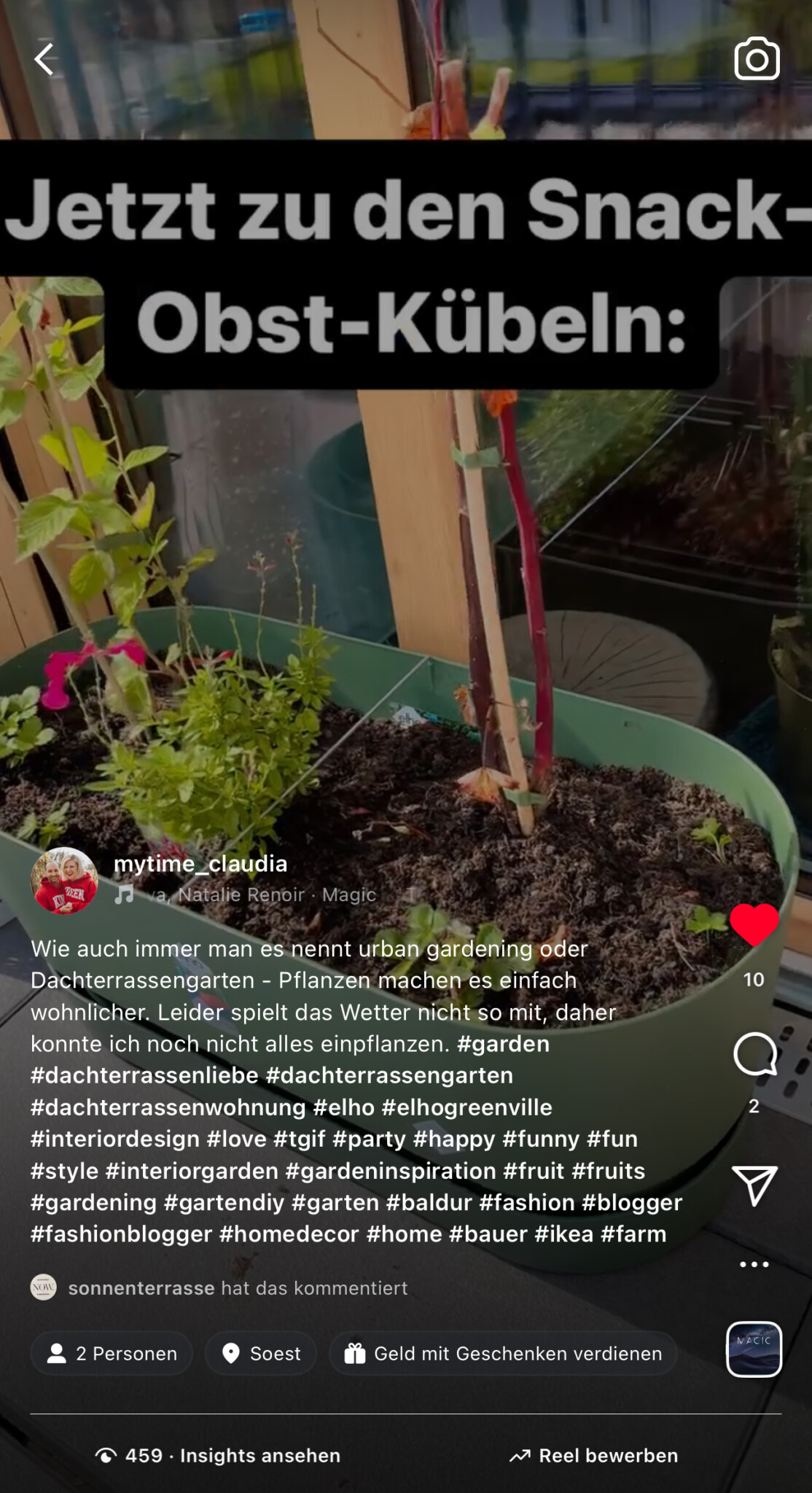The height and width of the screenshot is (1493, 812).
Task: Go back with the top-left arrow
Action: 44,59
